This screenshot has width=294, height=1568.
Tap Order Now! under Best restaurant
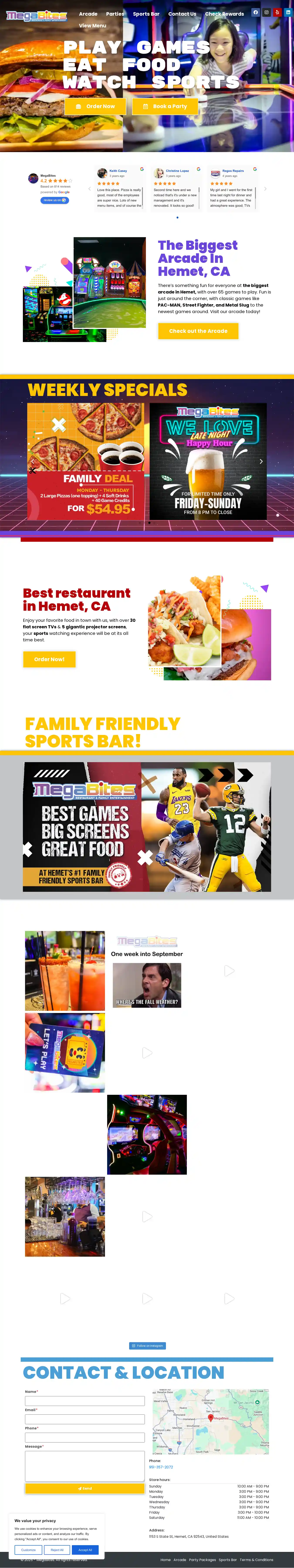(x=49, y=659)
